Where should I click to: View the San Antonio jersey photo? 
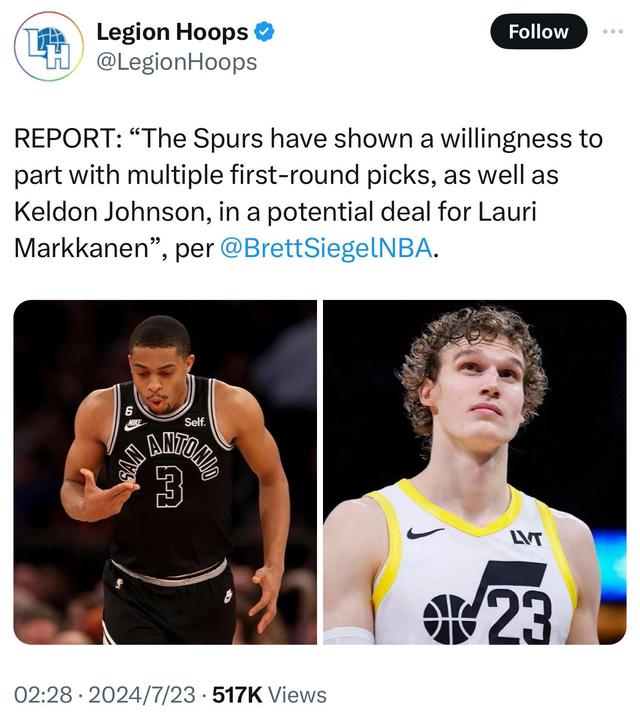[x=165, y=472]
